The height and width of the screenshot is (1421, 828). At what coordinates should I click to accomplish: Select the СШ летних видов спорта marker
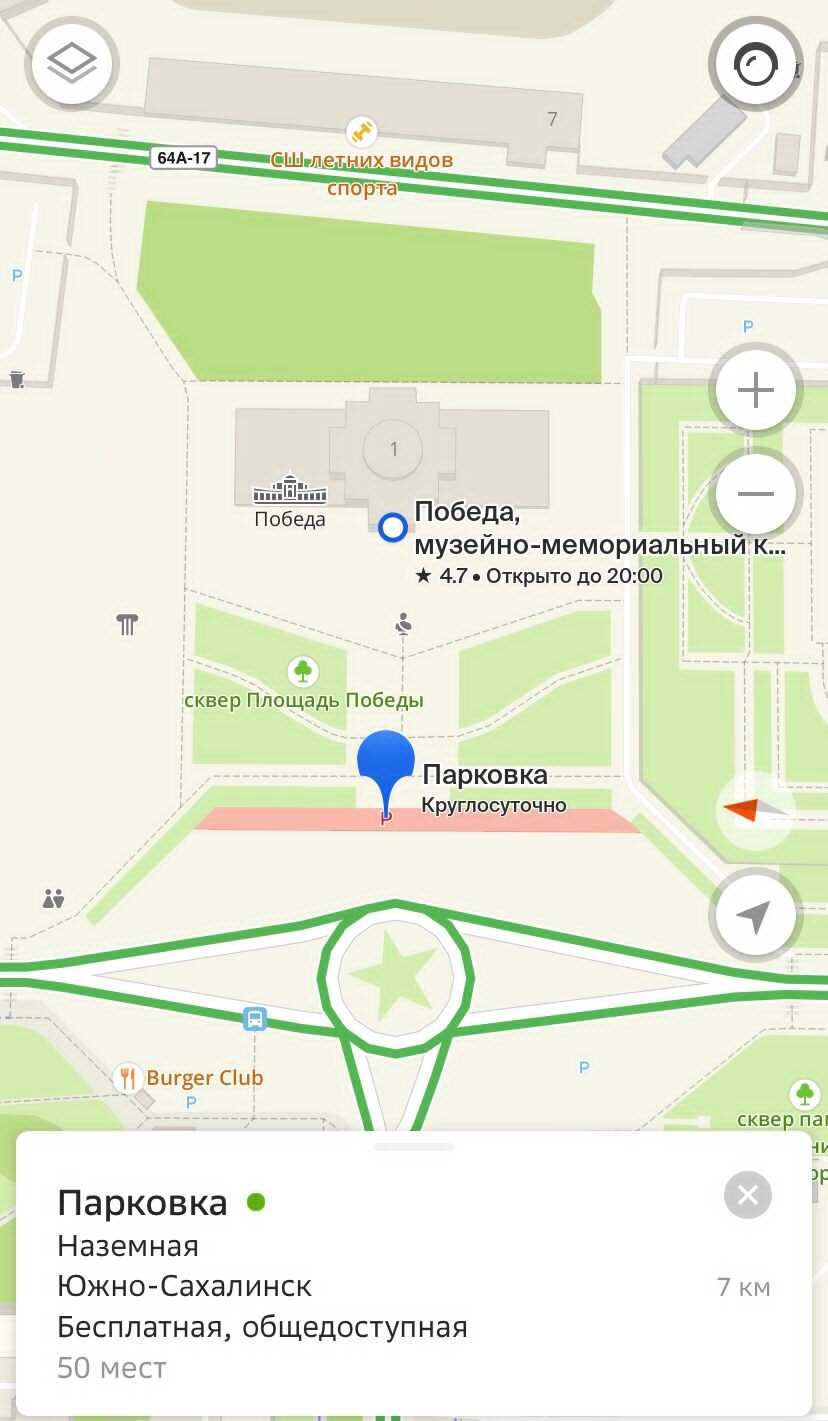pos(362,131)
